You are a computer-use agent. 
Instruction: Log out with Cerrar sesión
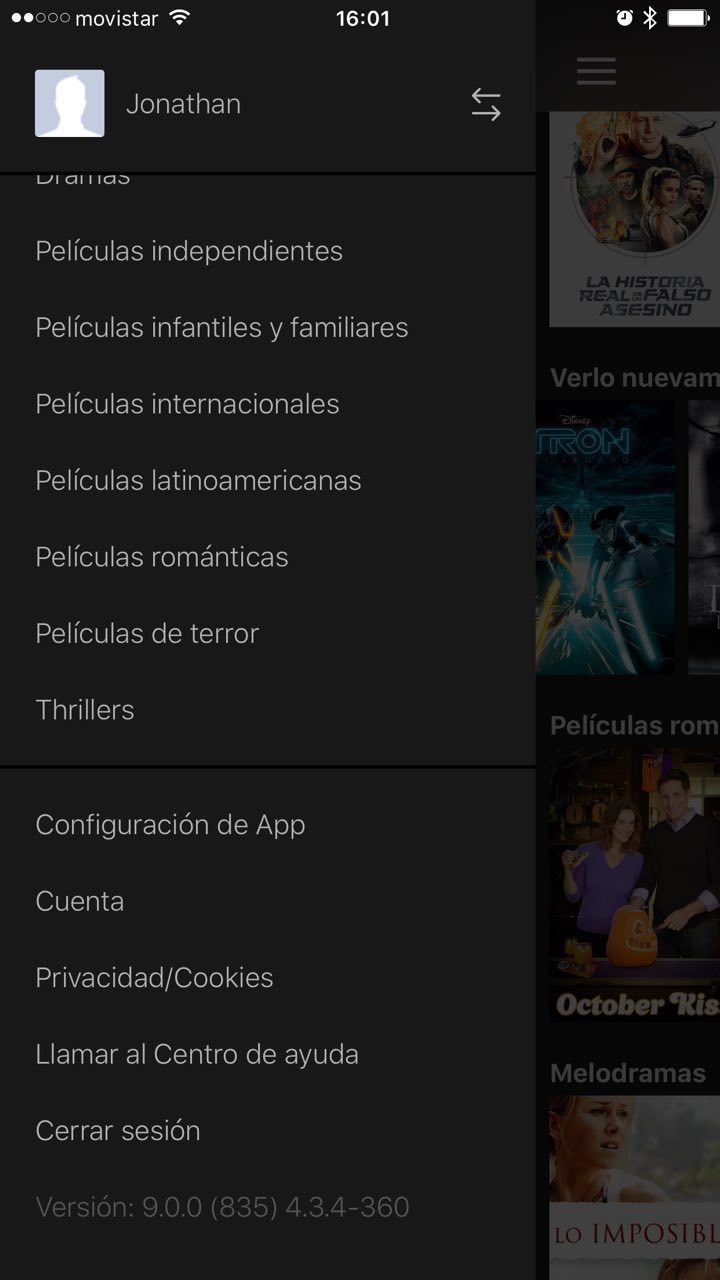118,1131
